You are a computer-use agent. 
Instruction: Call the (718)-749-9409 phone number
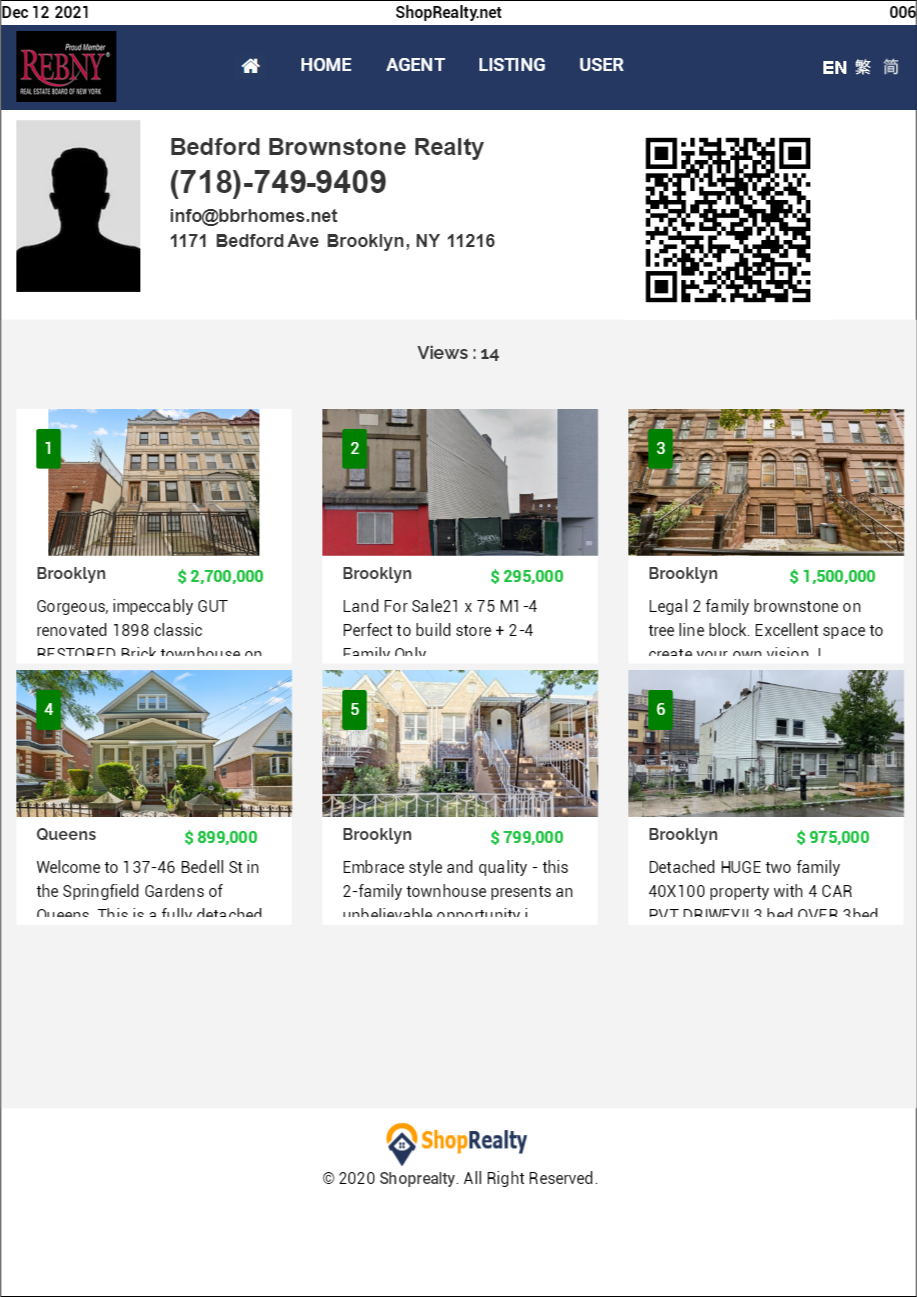coord(278,183)
